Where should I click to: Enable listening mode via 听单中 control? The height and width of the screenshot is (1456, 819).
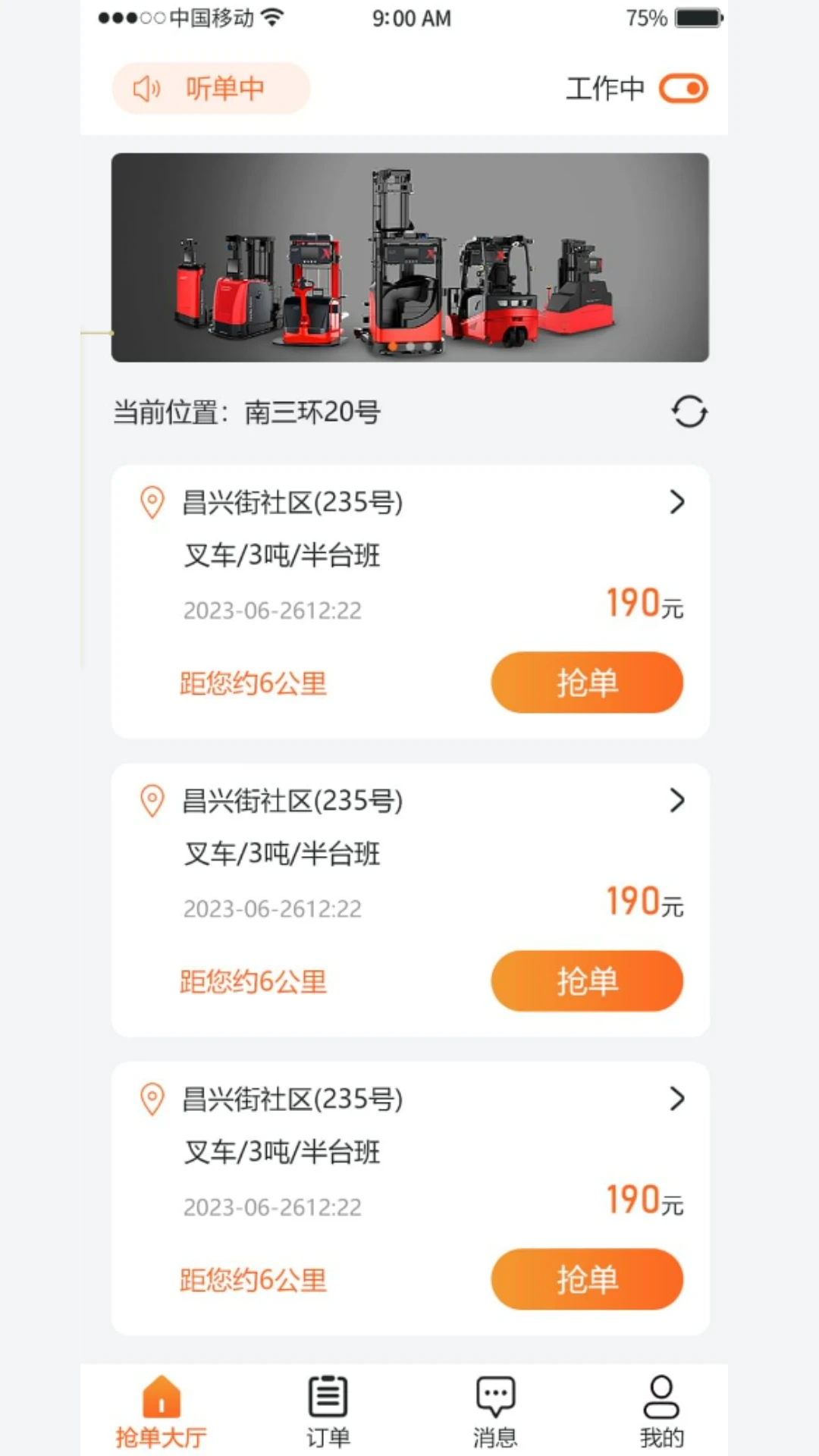[210, 89]
